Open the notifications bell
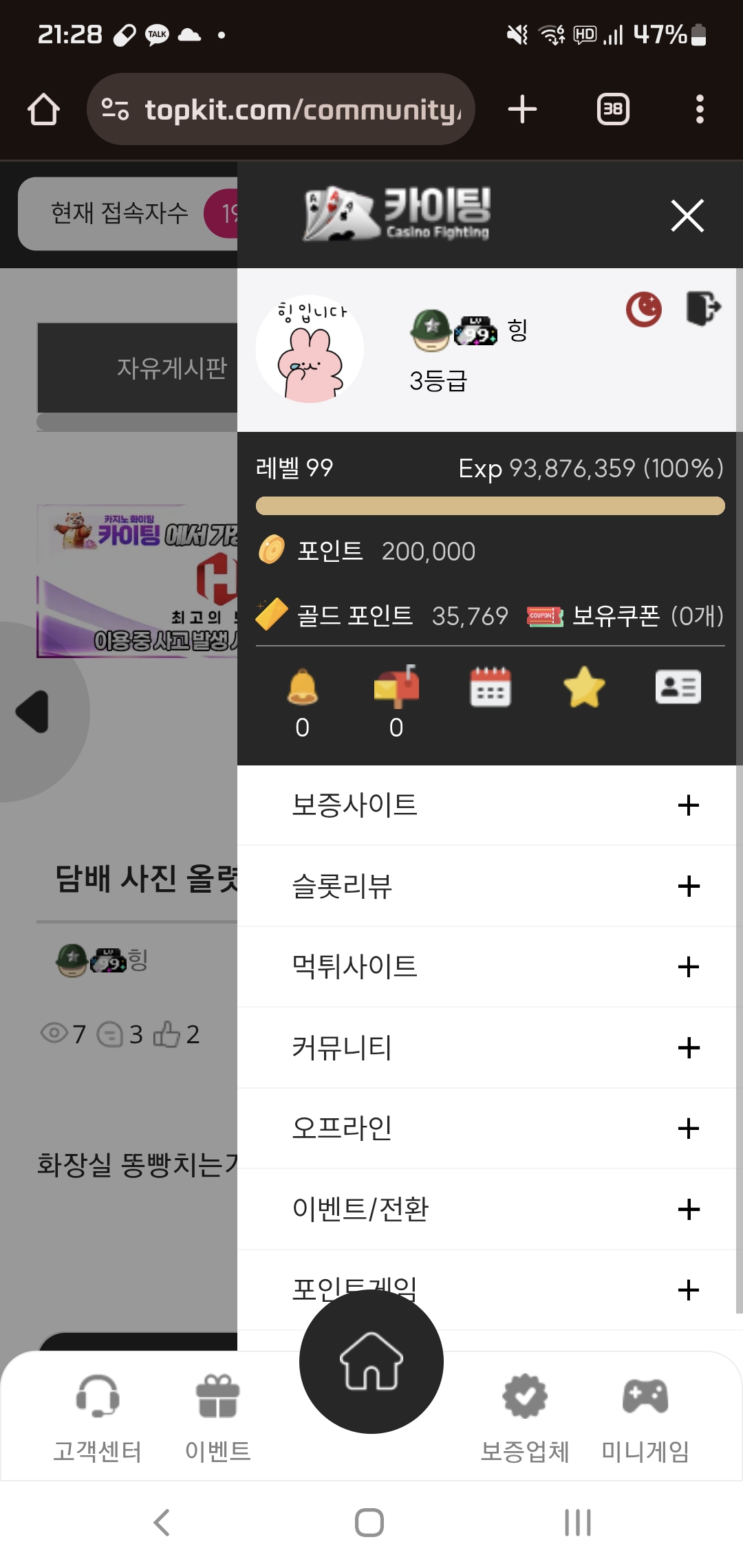Image resolution: width=743 pixels, height=1568 pixels. [302, 687]
